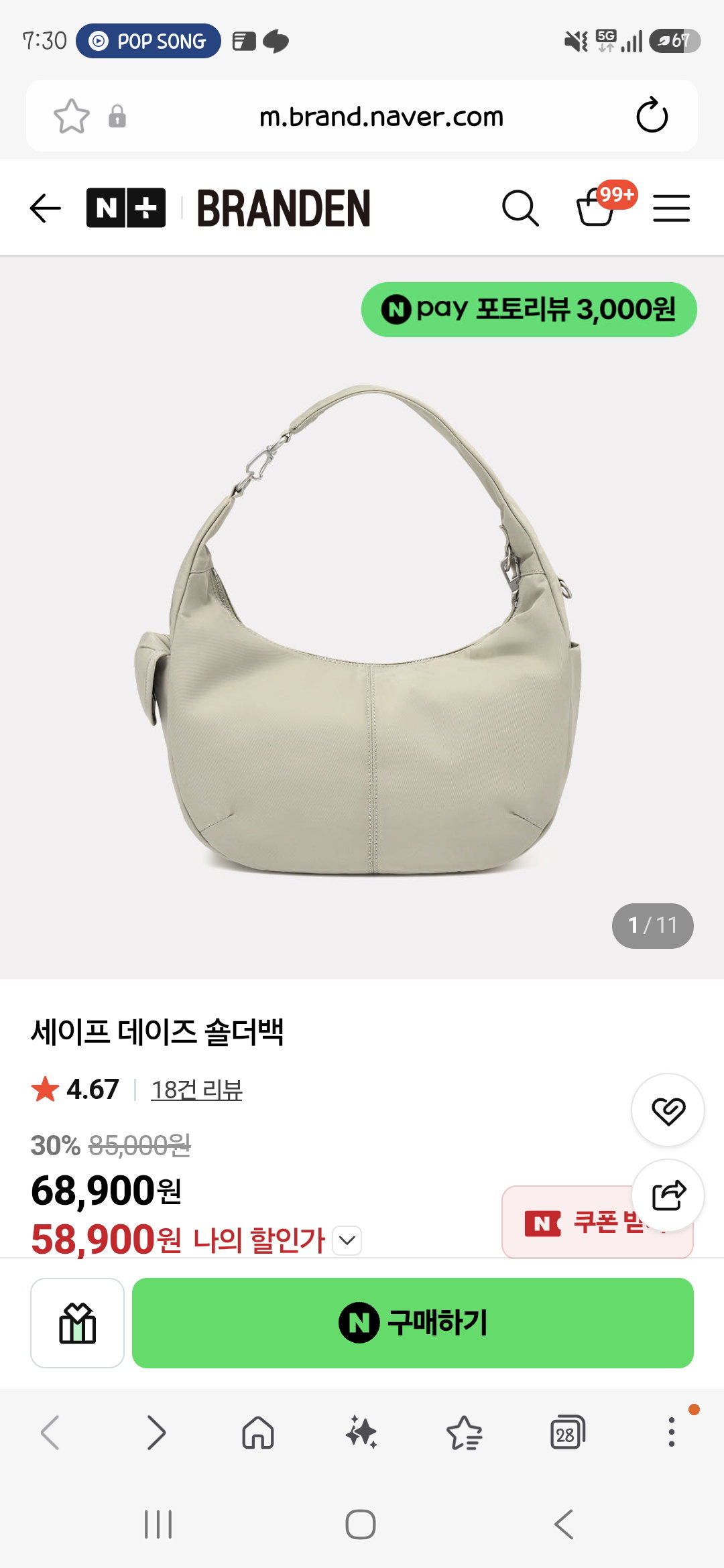Add this bag to the wishlist
The height and width of the screenshot is (1568, 724).
668,1110
